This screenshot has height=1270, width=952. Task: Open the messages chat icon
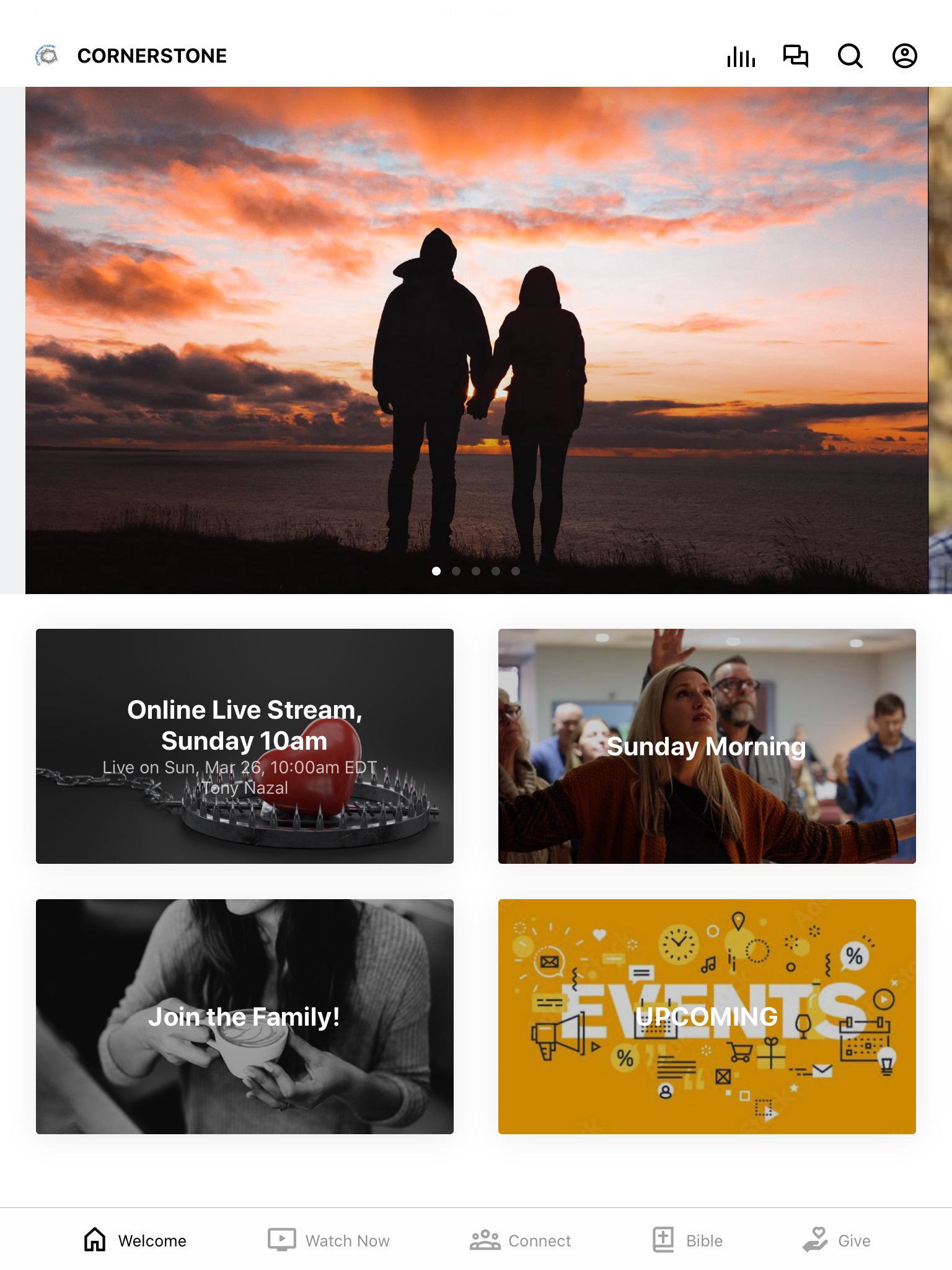795,56
